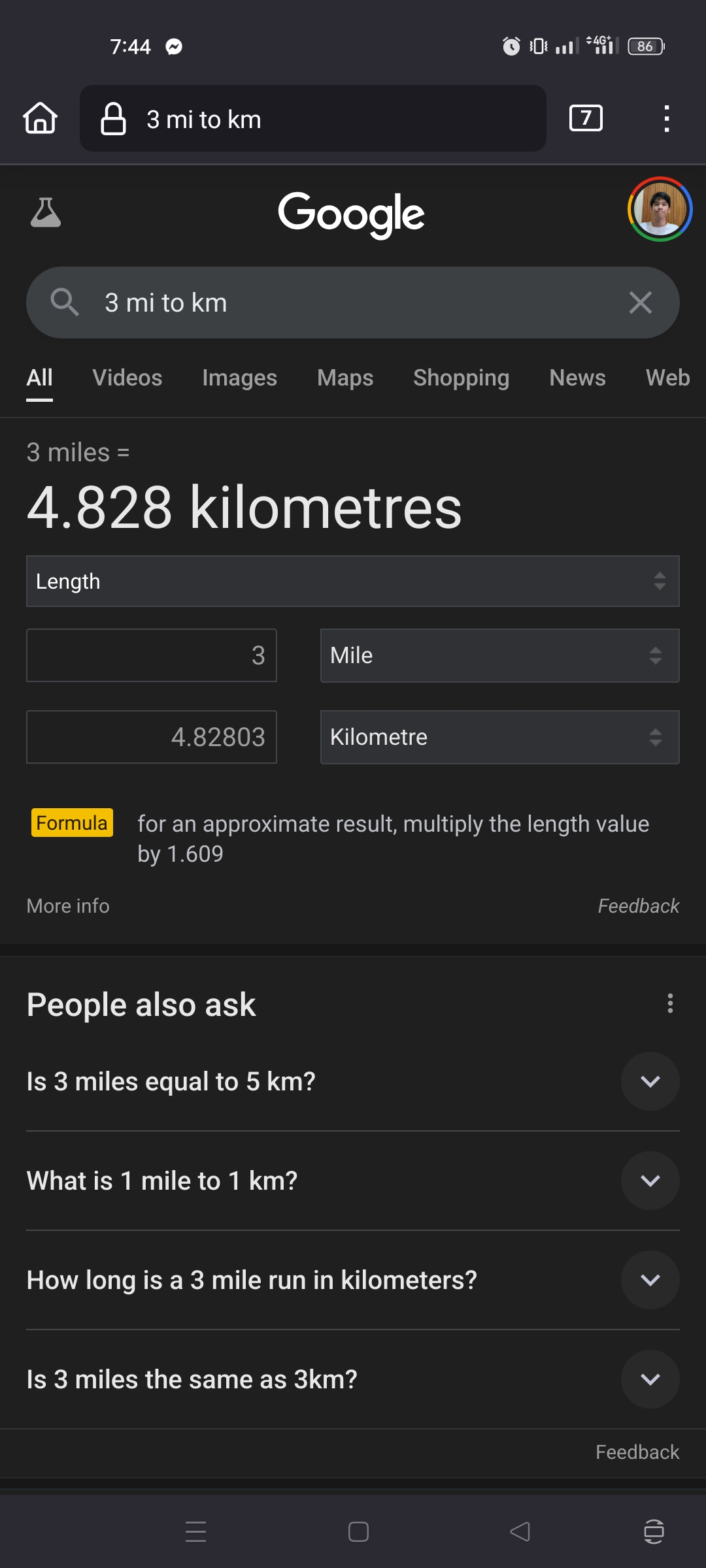
Task: Expand "Is 3 miles equal to 5 km?"
Action: 353,1081
